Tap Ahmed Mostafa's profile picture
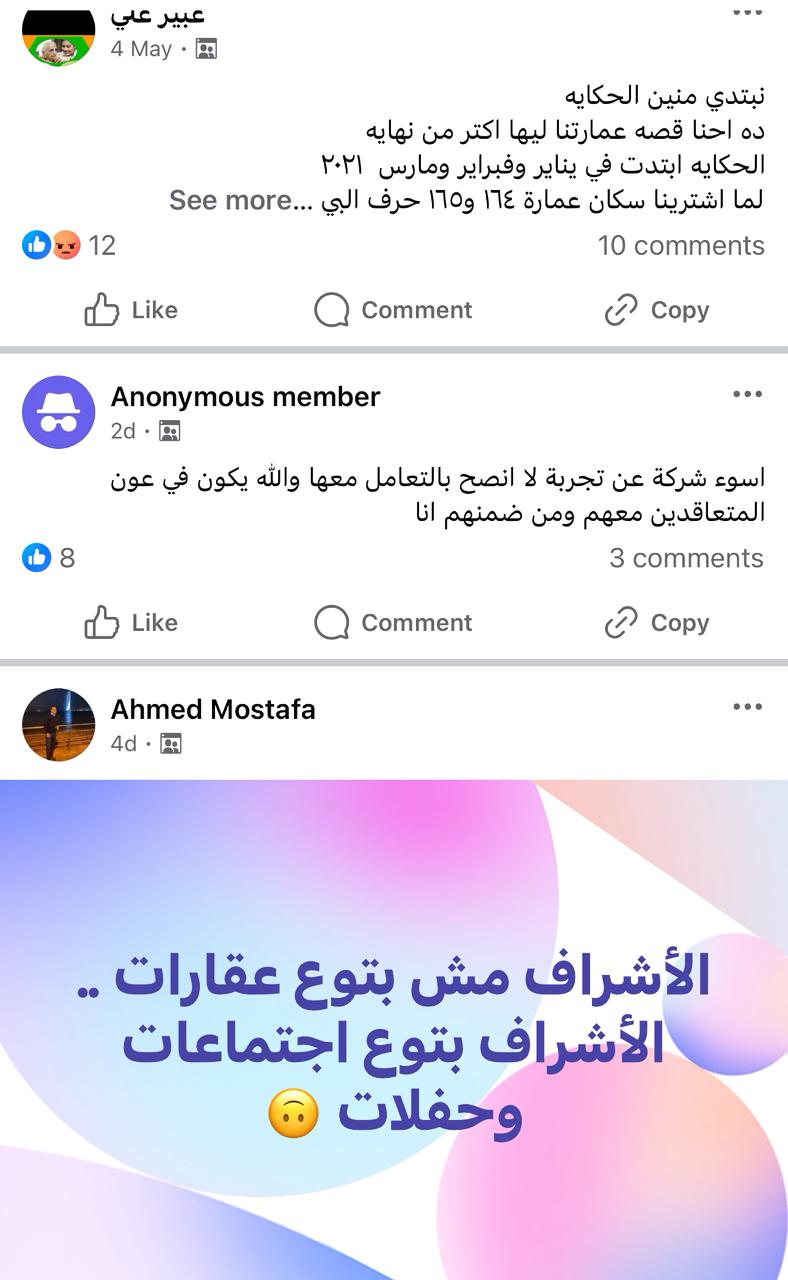Viewport: 788px width, 1280px height. (x=58, y=724)
